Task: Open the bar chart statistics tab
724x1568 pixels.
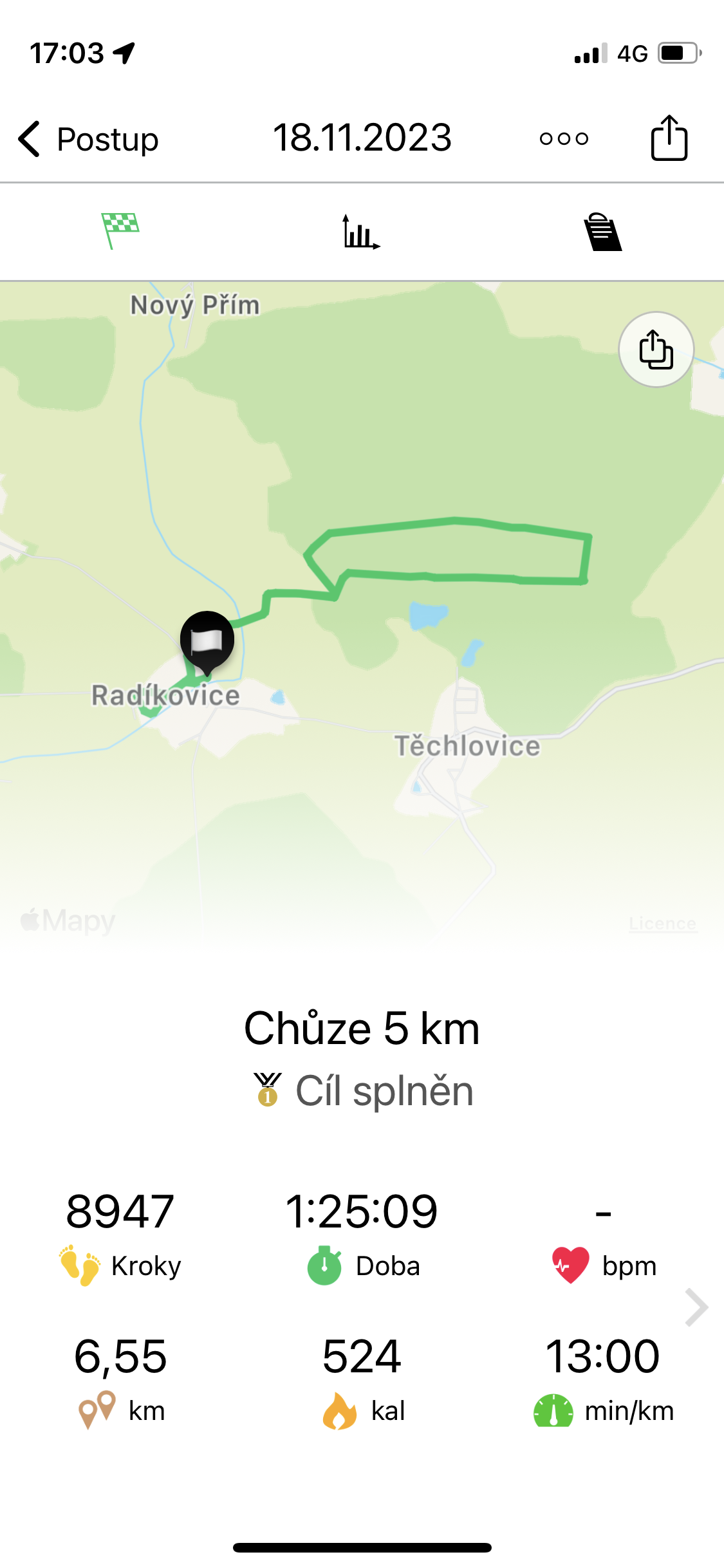Action: (360, 232)
